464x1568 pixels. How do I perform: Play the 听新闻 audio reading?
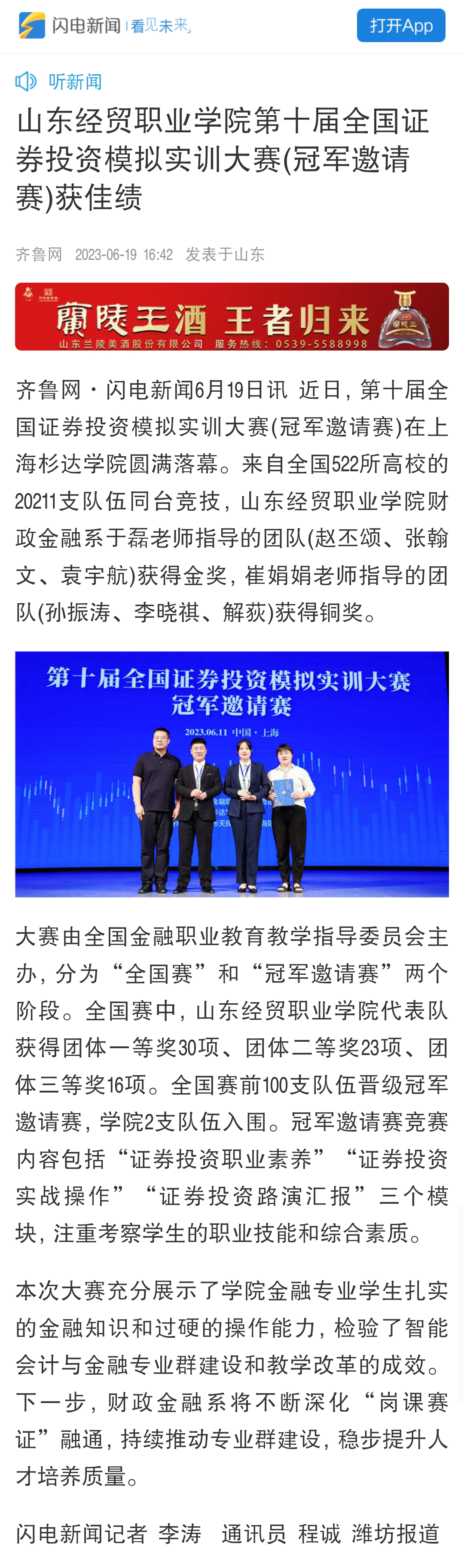pos(58,81)
